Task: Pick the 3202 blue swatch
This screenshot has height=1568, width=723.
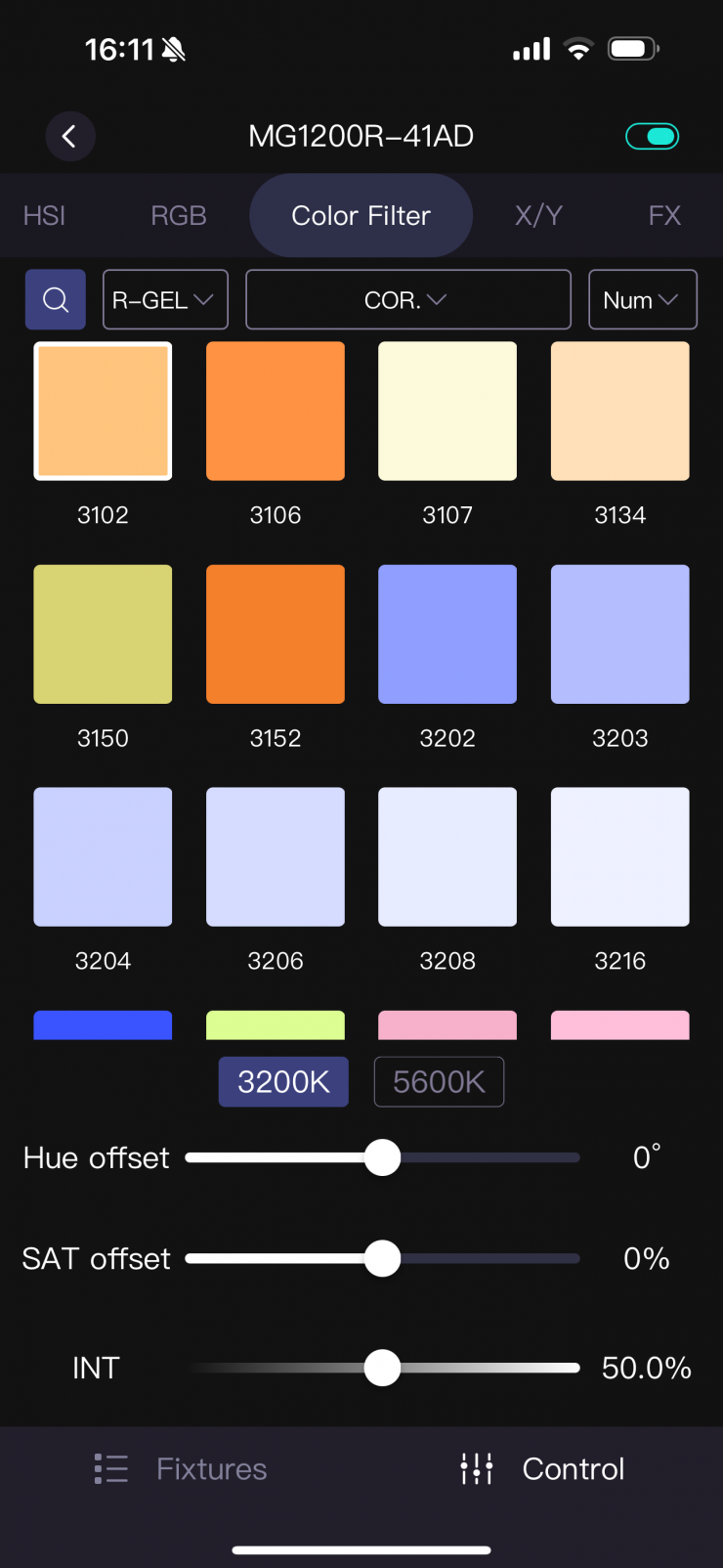Action: coord(447,633)
